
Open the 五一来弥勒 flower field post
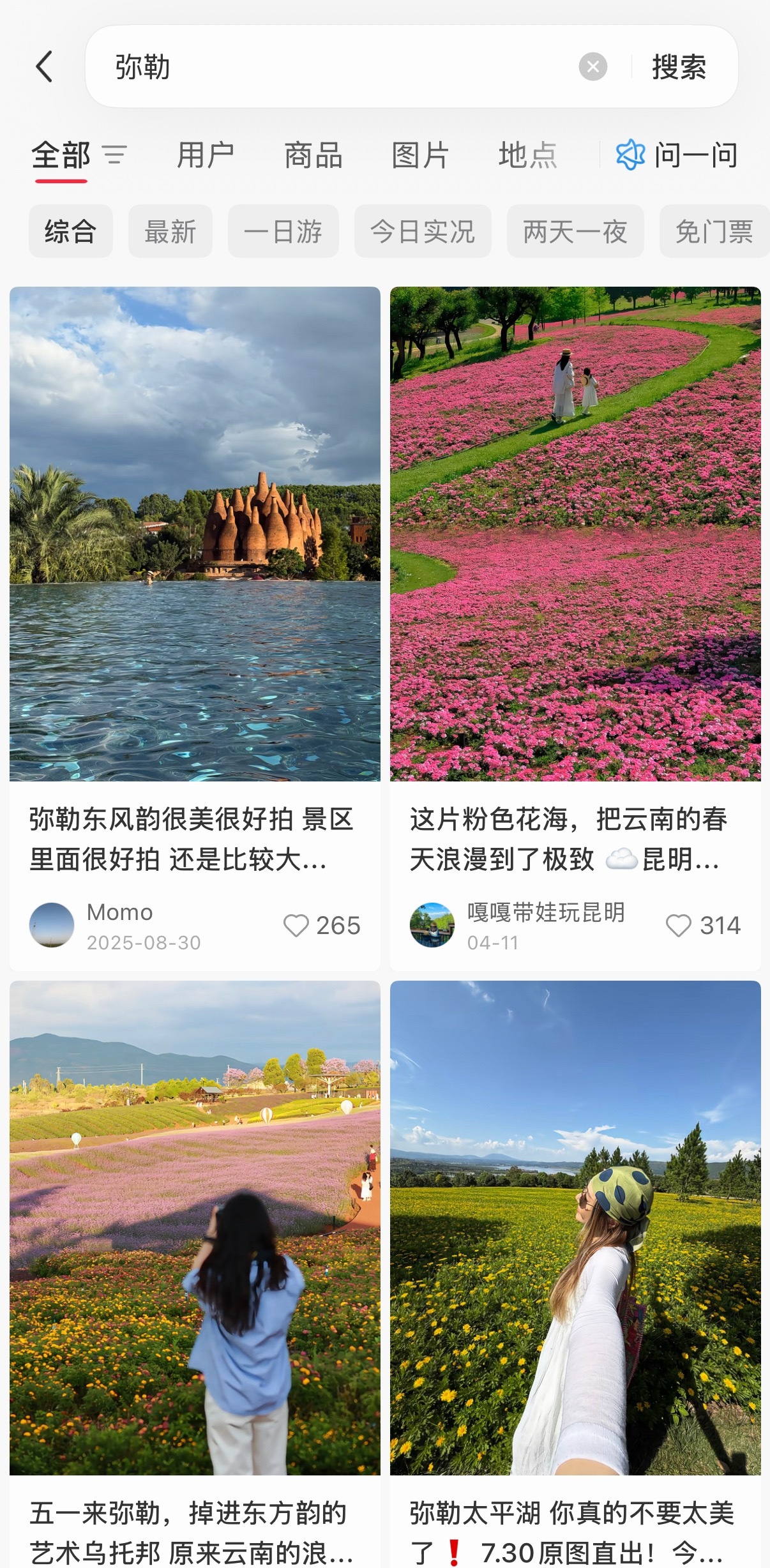pos(195,1274)
